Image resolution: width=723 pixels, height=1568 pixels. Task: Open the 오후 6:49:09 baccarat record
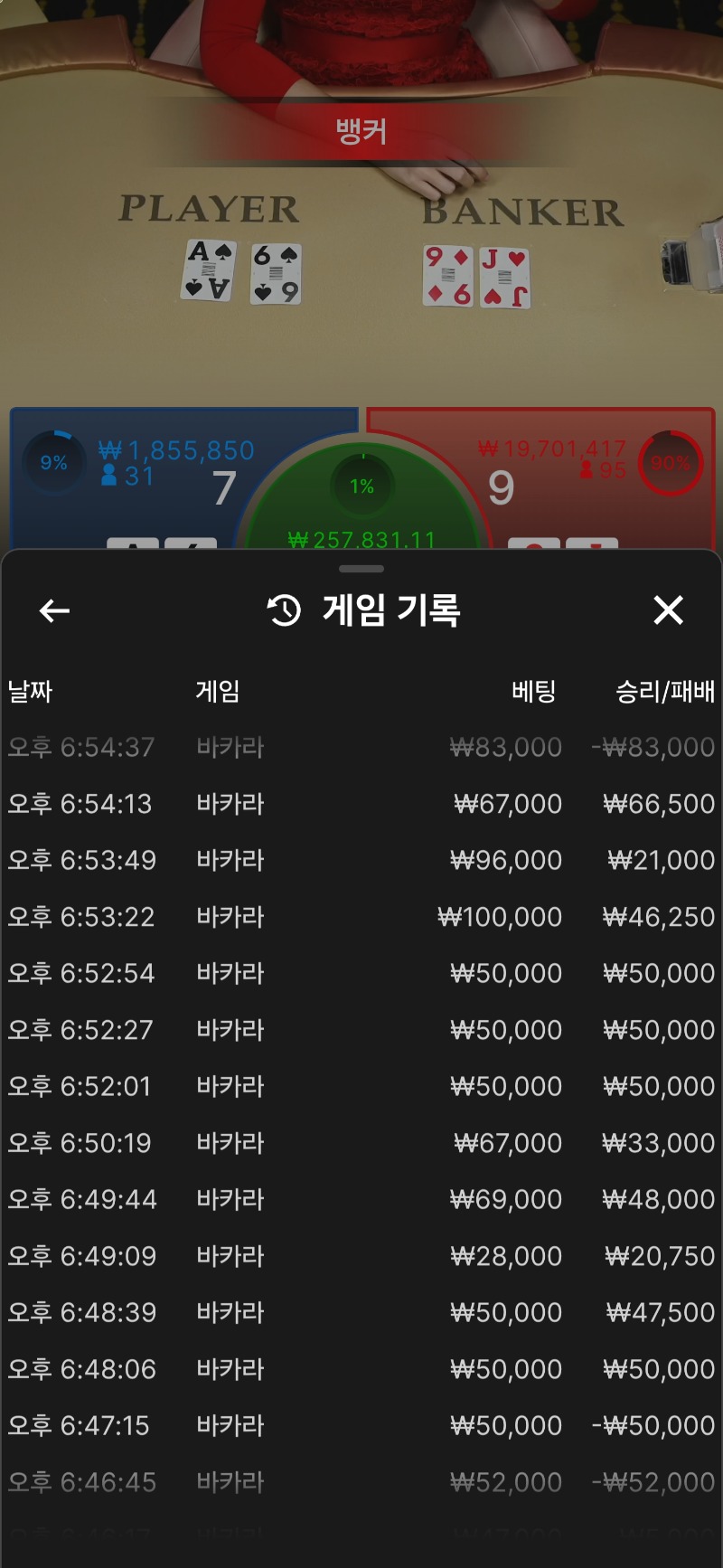point(361,1256)
